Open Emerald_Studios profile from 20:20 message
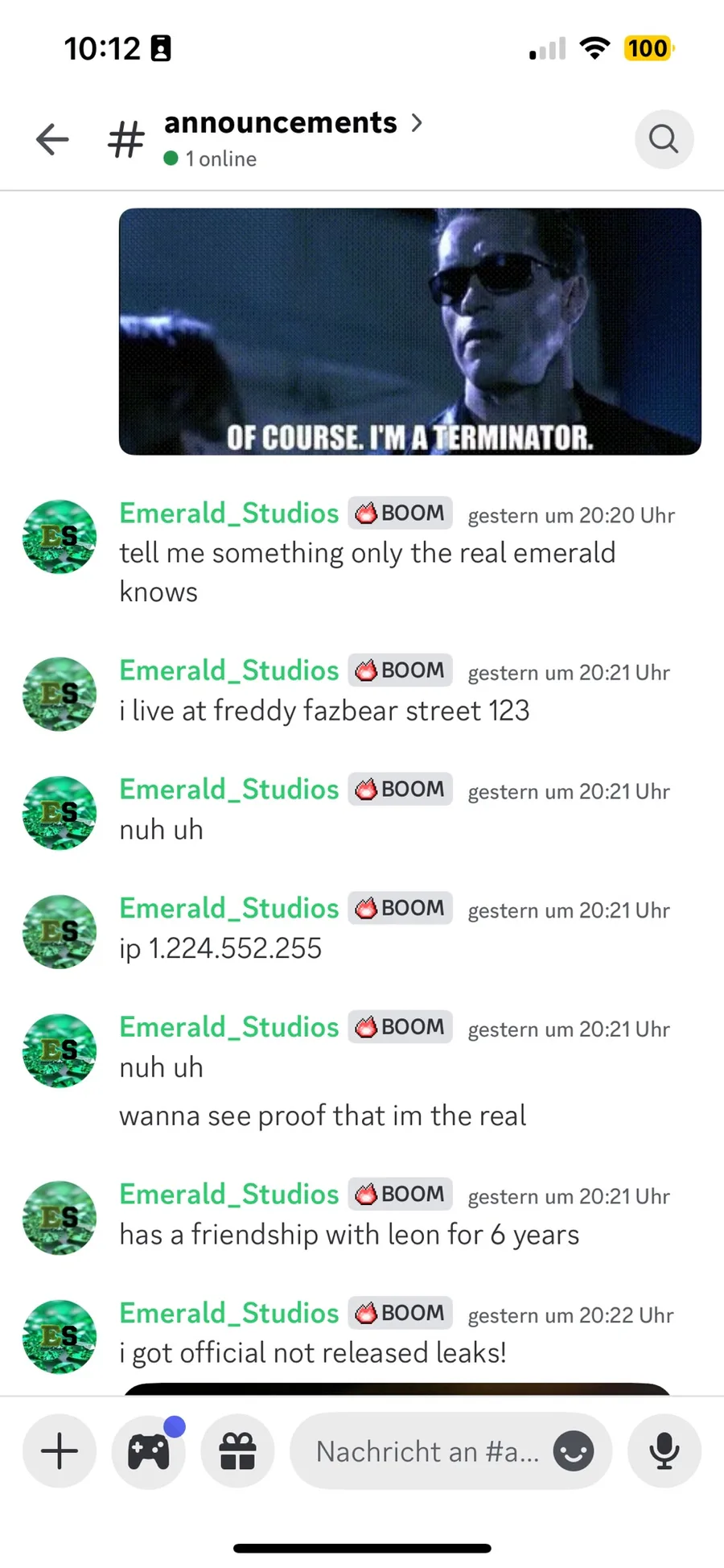This screenshot has width=724, height=1568. tap(229, 513)
